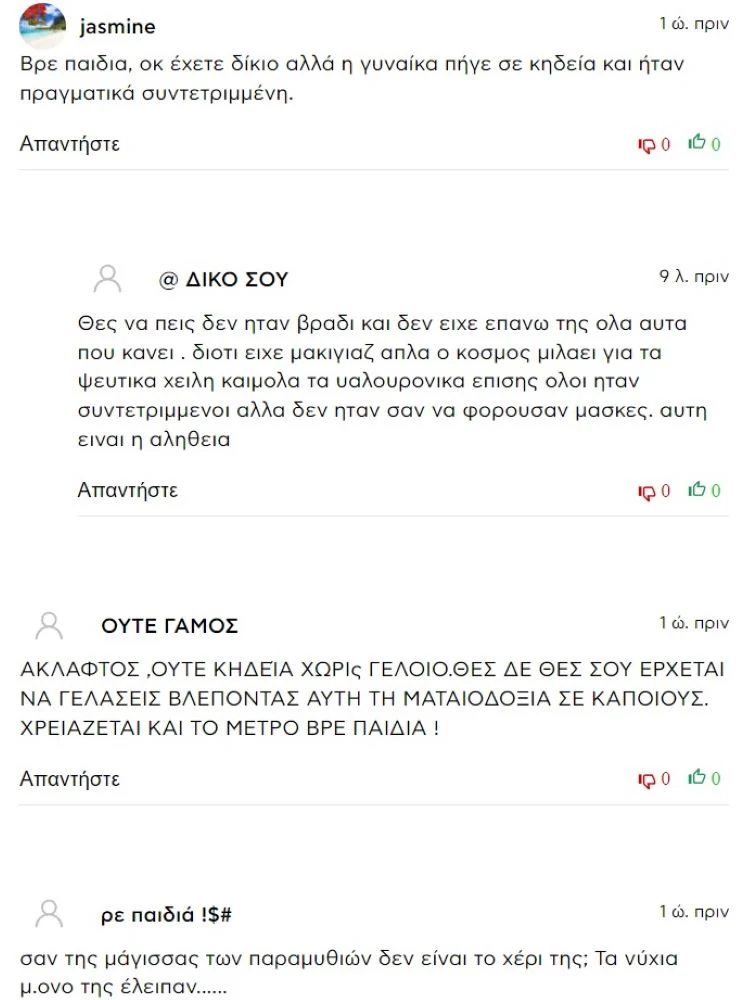
Task: Dislike jasmine's comment
Action: 647,145
